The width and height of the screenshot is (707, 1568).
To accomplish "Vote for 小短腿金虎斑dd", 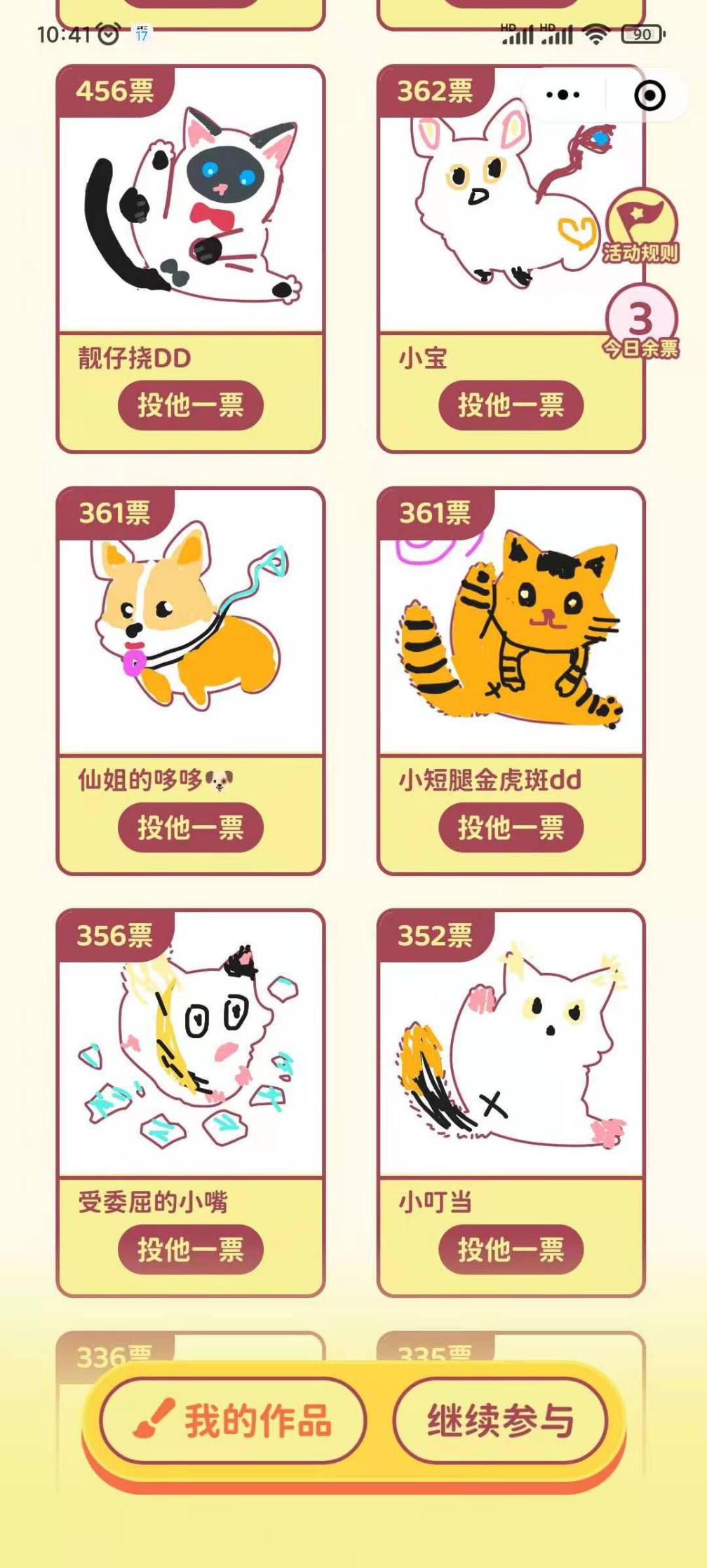I will [511, 827].
